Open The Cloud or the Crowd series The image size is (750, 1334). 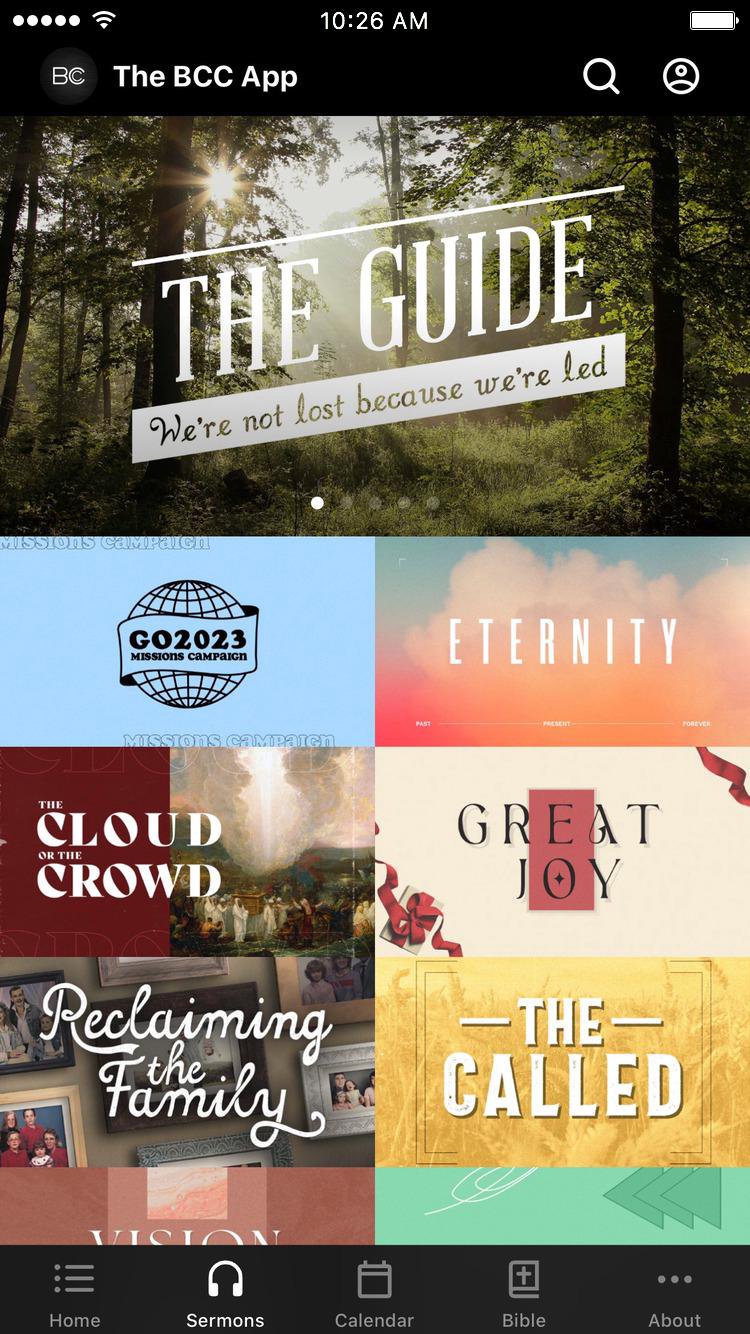click(x=187, y=852)
